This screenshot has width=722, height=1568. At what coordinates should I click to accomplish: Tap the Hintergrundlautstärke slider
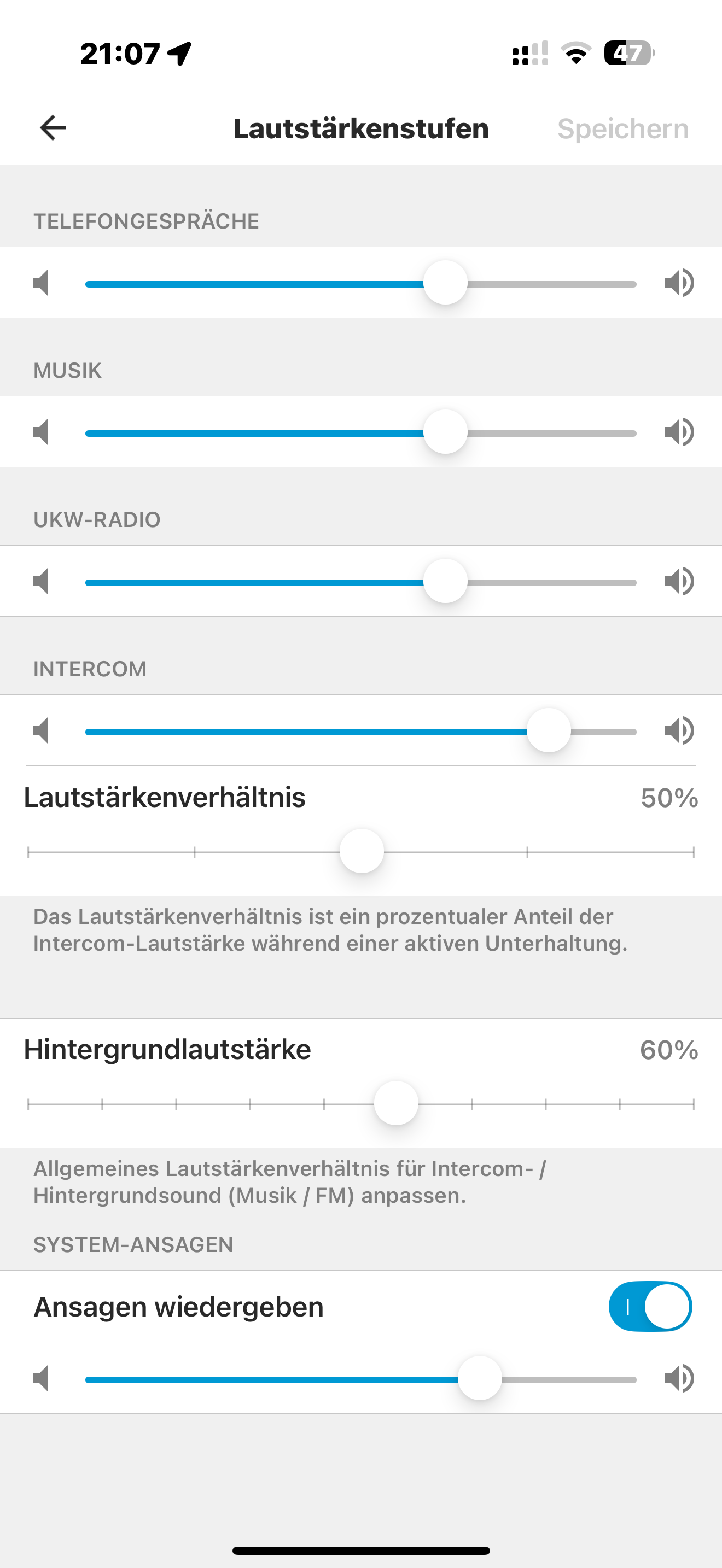pos(397,1103)
